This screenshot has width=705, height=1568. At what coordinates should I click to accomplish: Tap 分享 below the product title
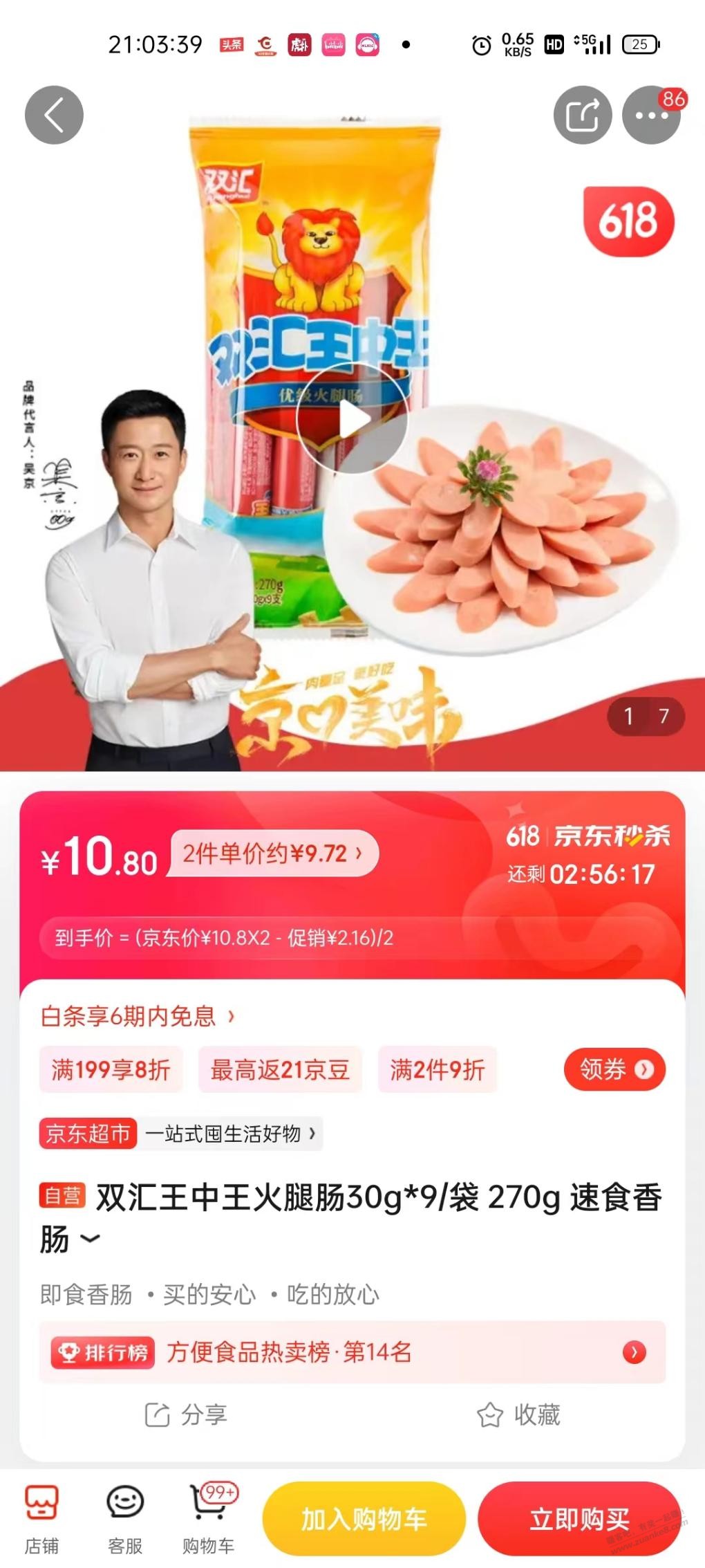click(186, 1414)
